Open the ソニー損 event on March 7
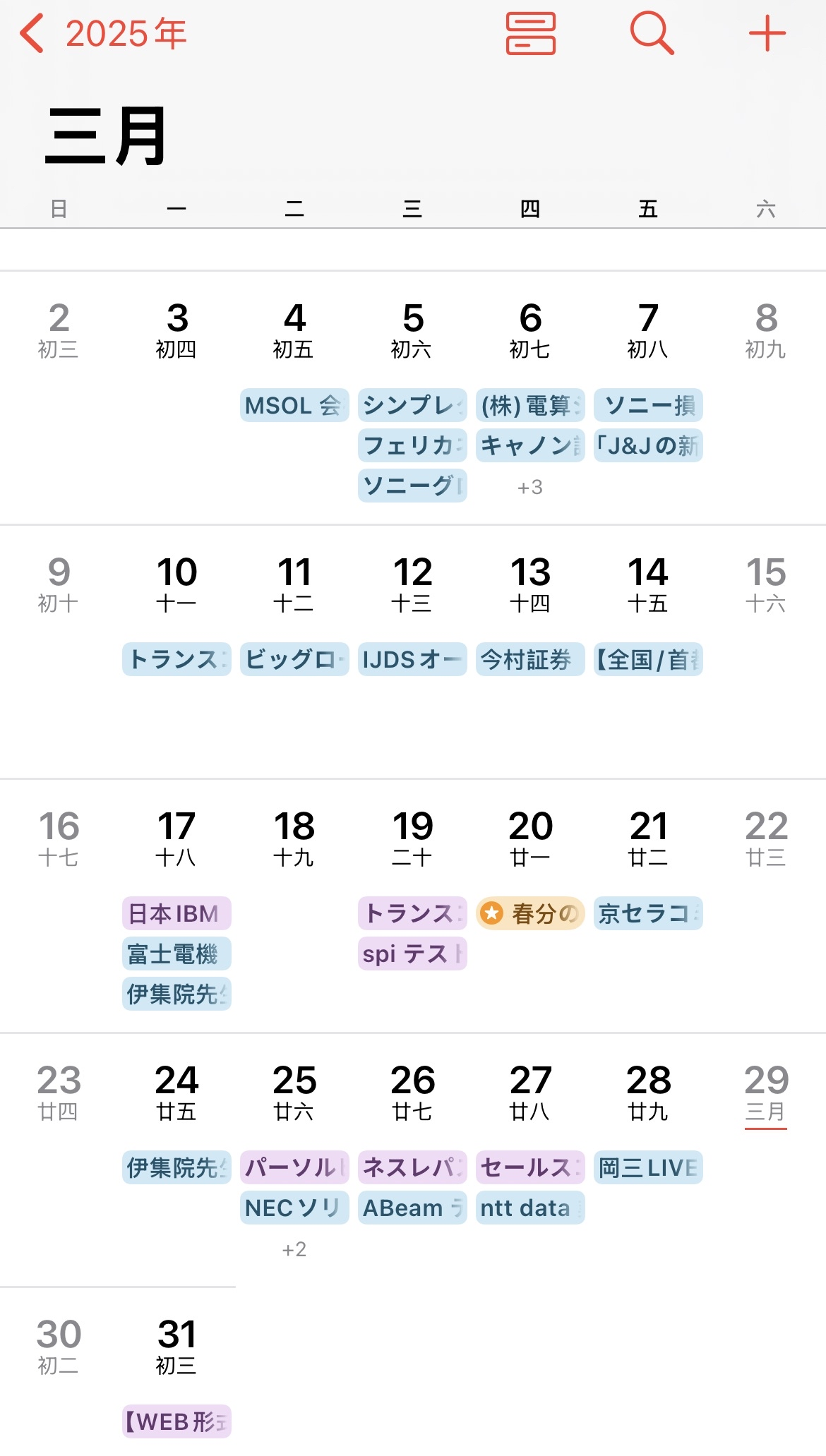The height and width of the screenshot is (1456, 826). point(648,405)
